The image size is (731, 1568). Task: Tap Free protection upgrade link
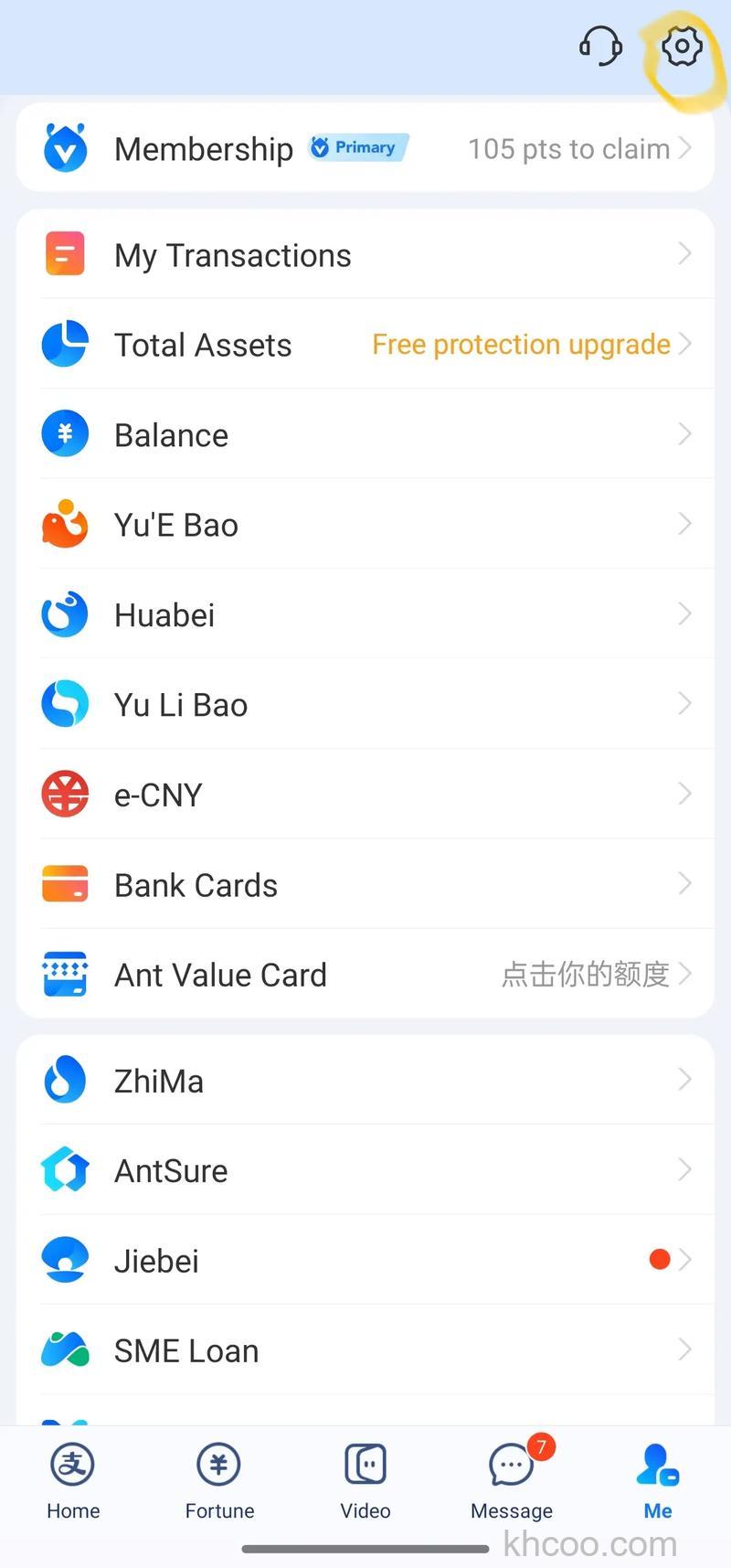tap(521, 345)
